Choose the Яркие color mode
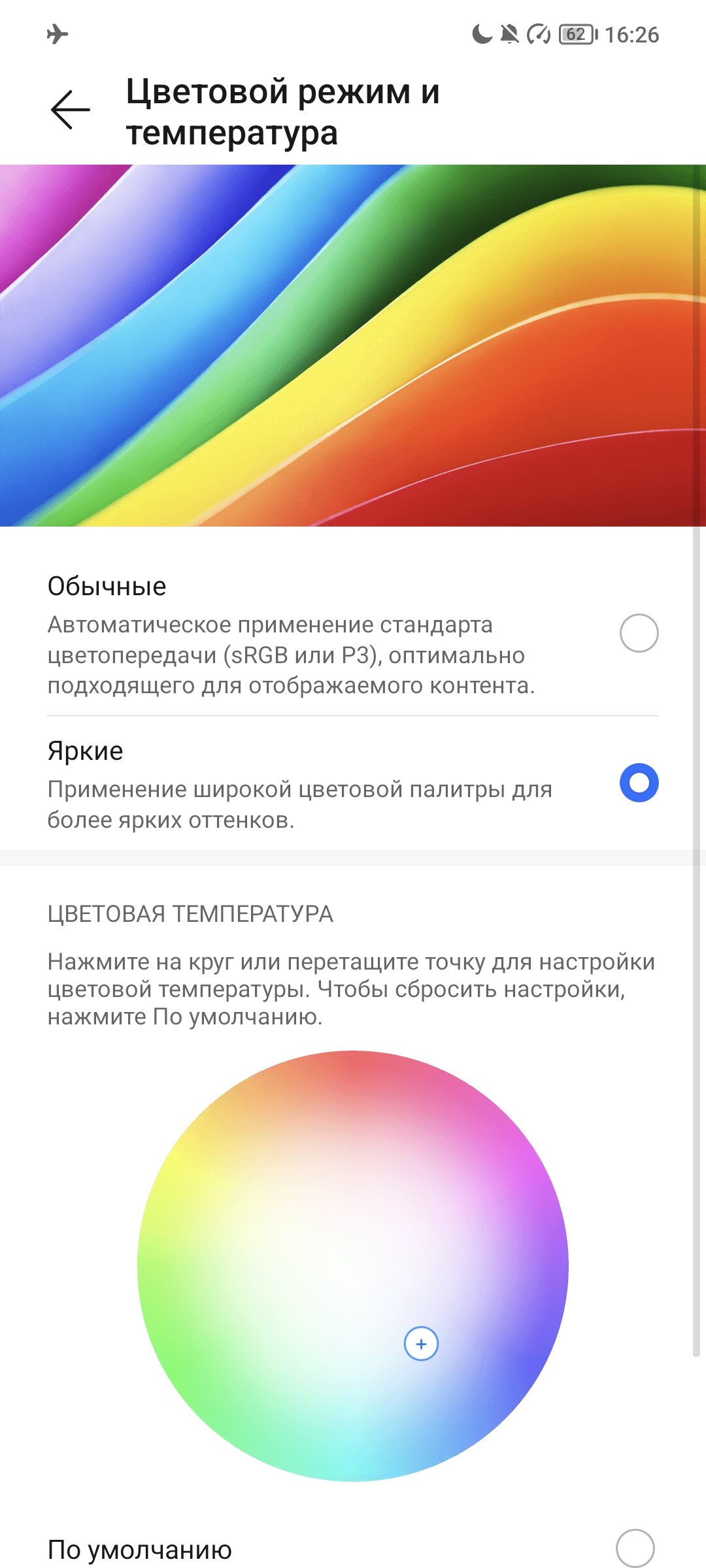This screenshot has width=706, height=1568. pos(638,783)
